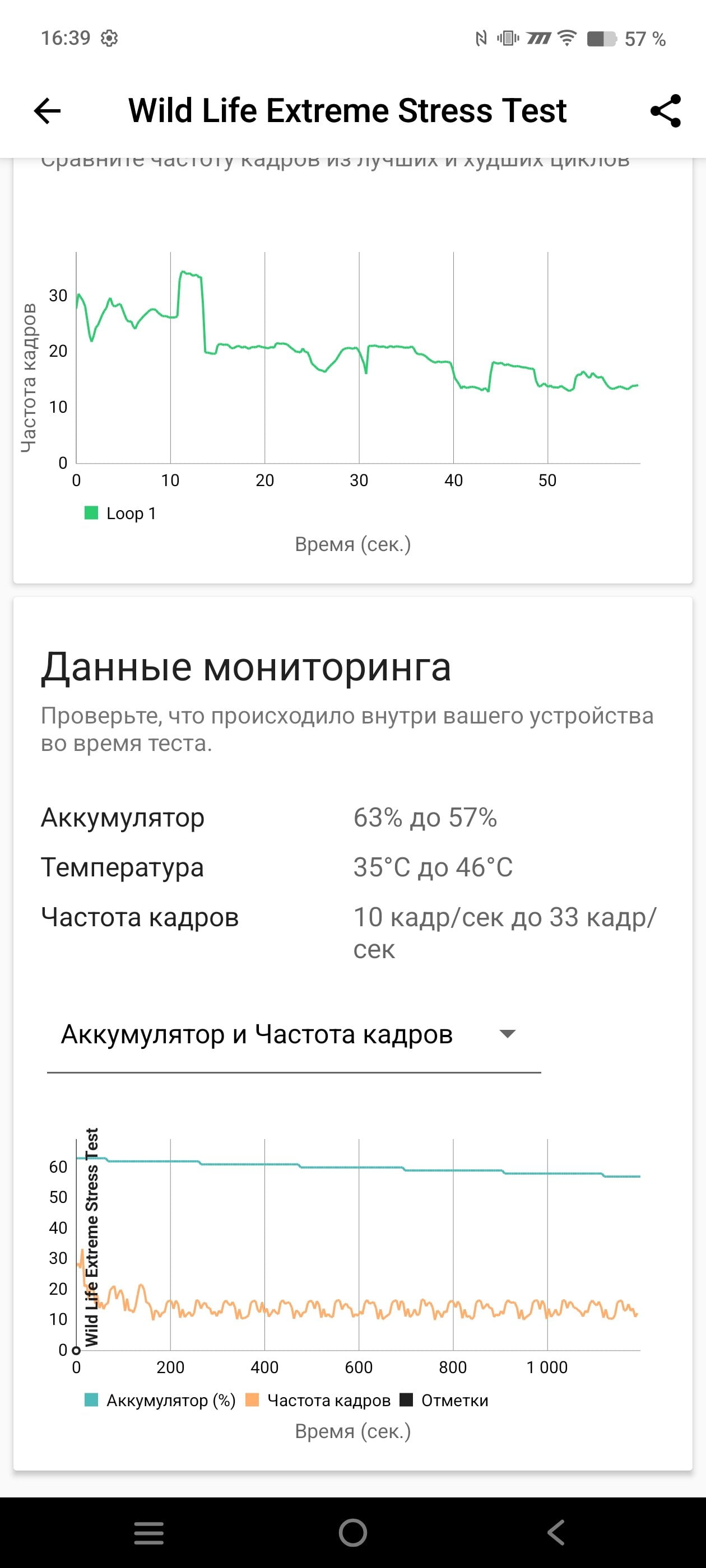The width and height of the screenshot is (706, 1568).
Task: Tap the system home button
Action: (352, 1533)
